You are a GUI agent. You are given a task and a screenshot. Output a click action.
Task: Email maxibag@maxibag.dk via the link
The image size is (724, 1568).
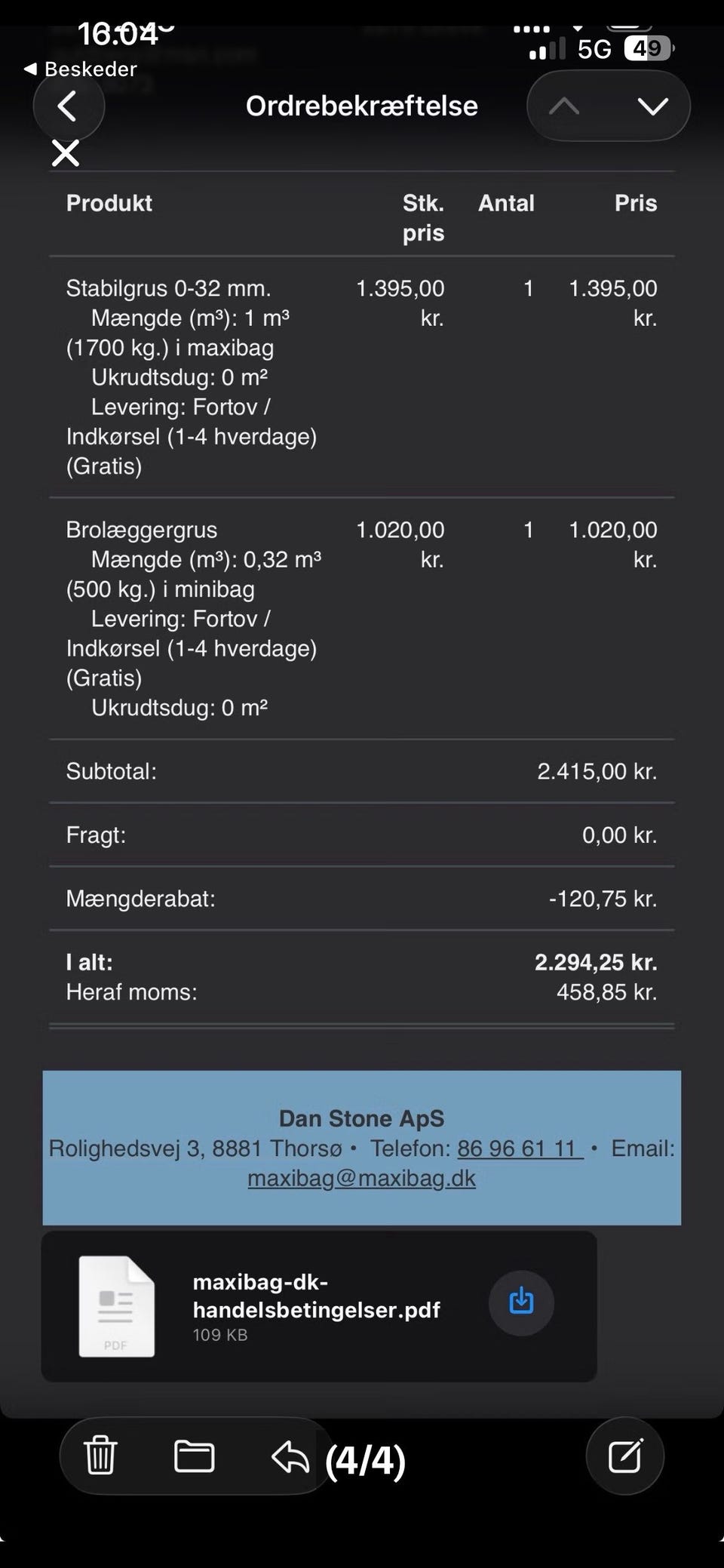(x=361, y=1179)
